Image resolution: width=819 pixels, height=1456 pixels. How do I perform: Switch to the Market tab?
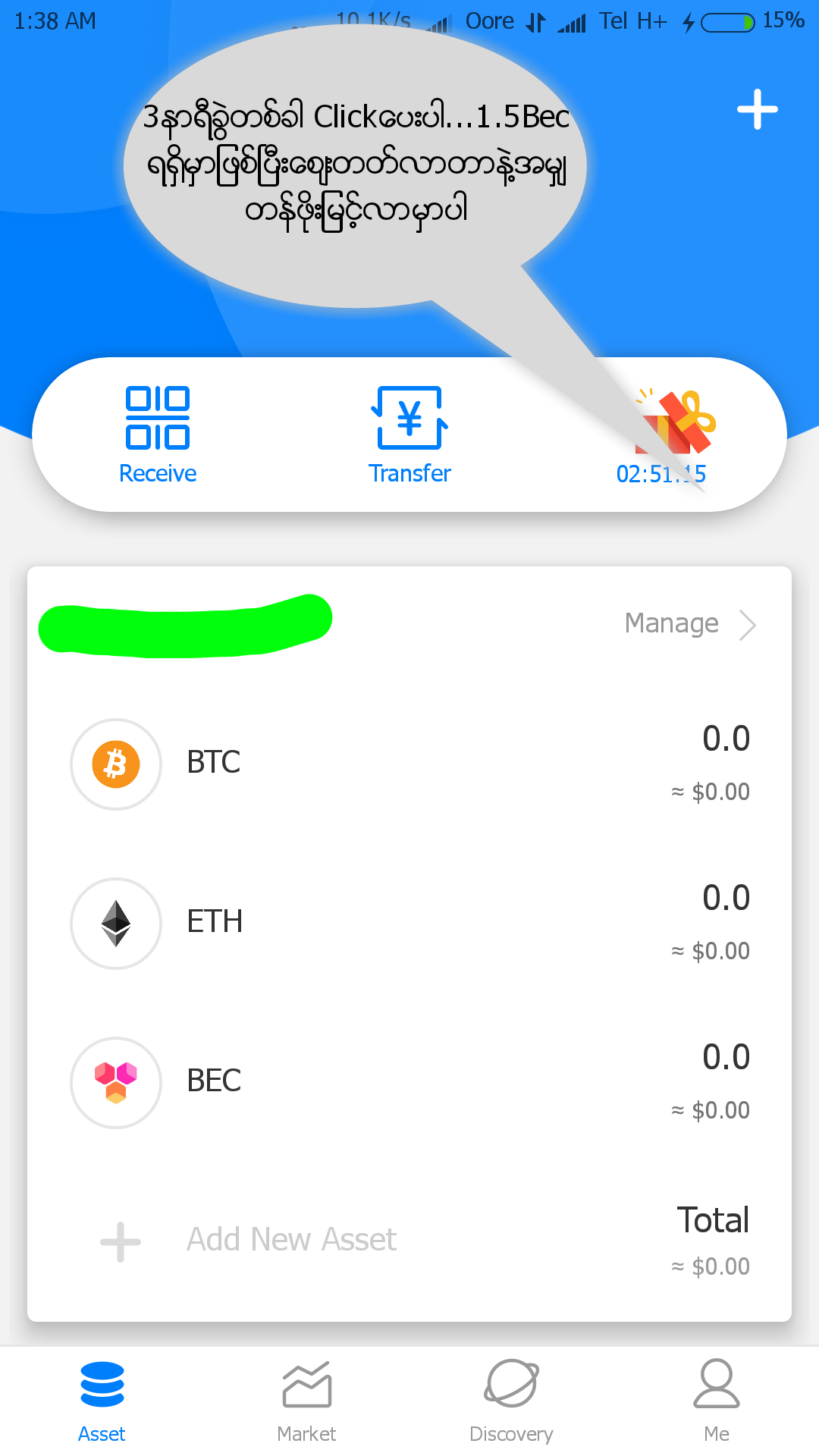click(306, 1401)
